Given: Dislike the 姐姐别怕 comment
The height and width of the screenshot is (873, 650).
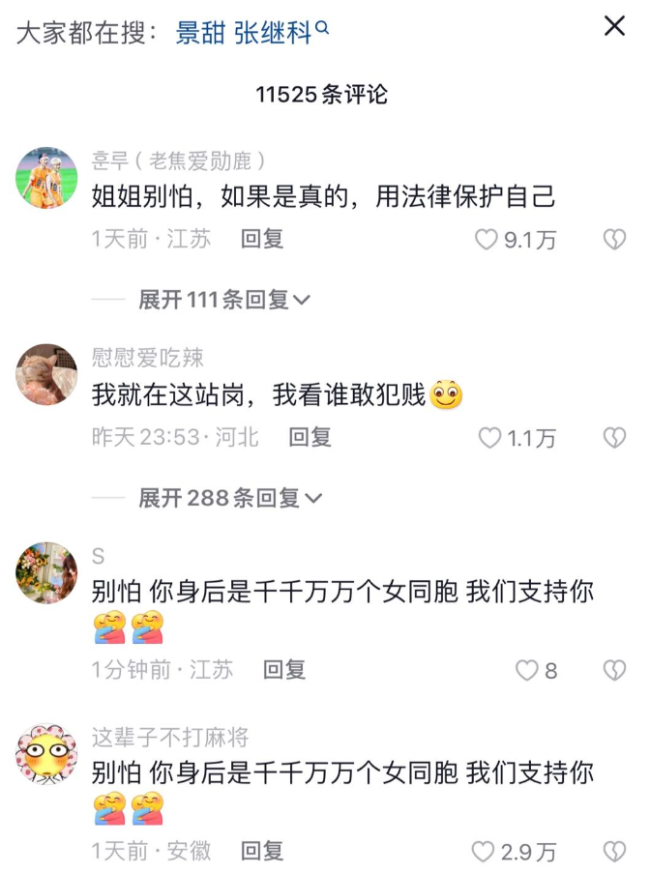Looking at the screenshot, I should click(614, 240).
